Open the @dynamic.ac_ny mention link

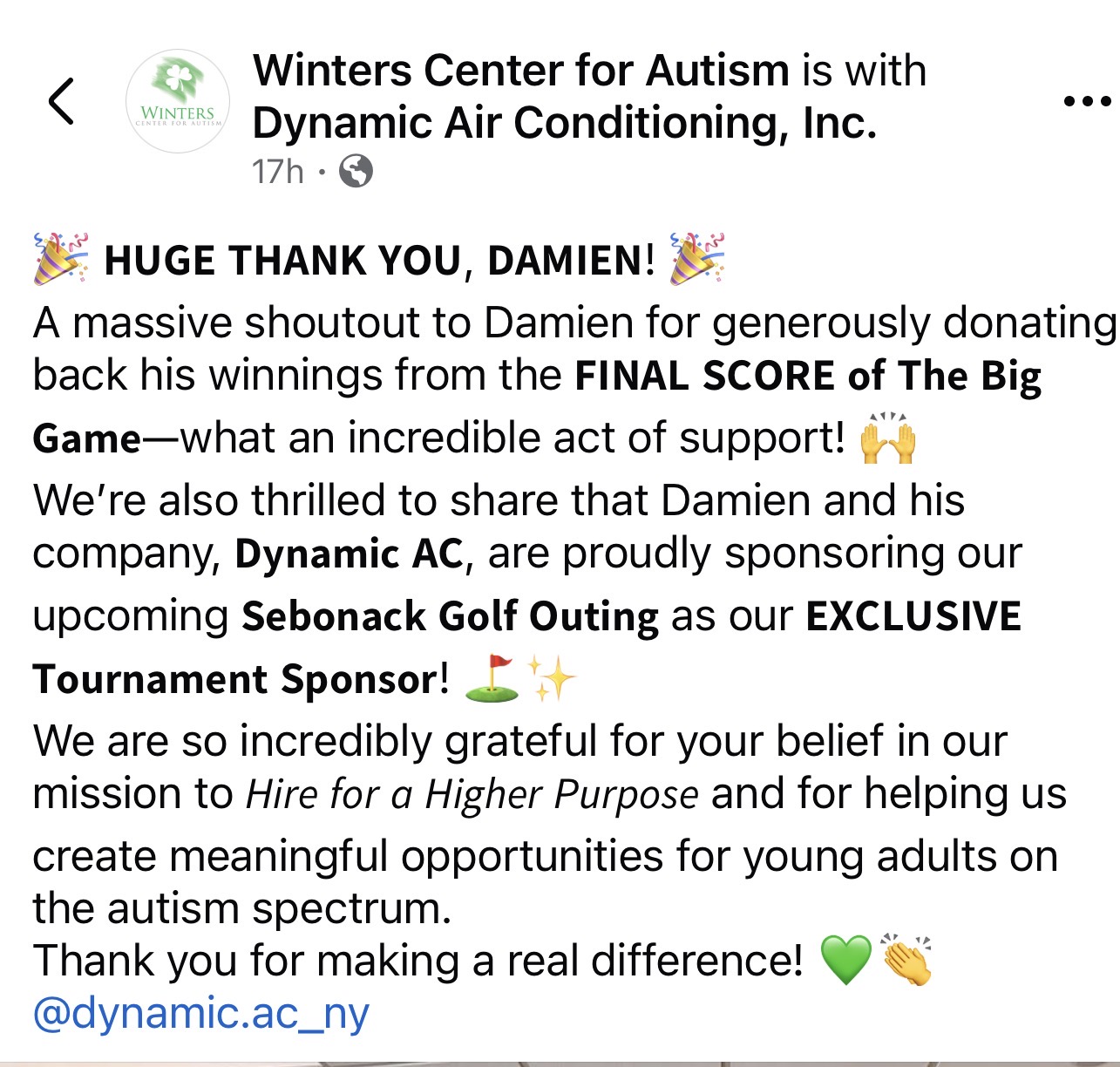pyautogui.click(x=201, y=1013)
